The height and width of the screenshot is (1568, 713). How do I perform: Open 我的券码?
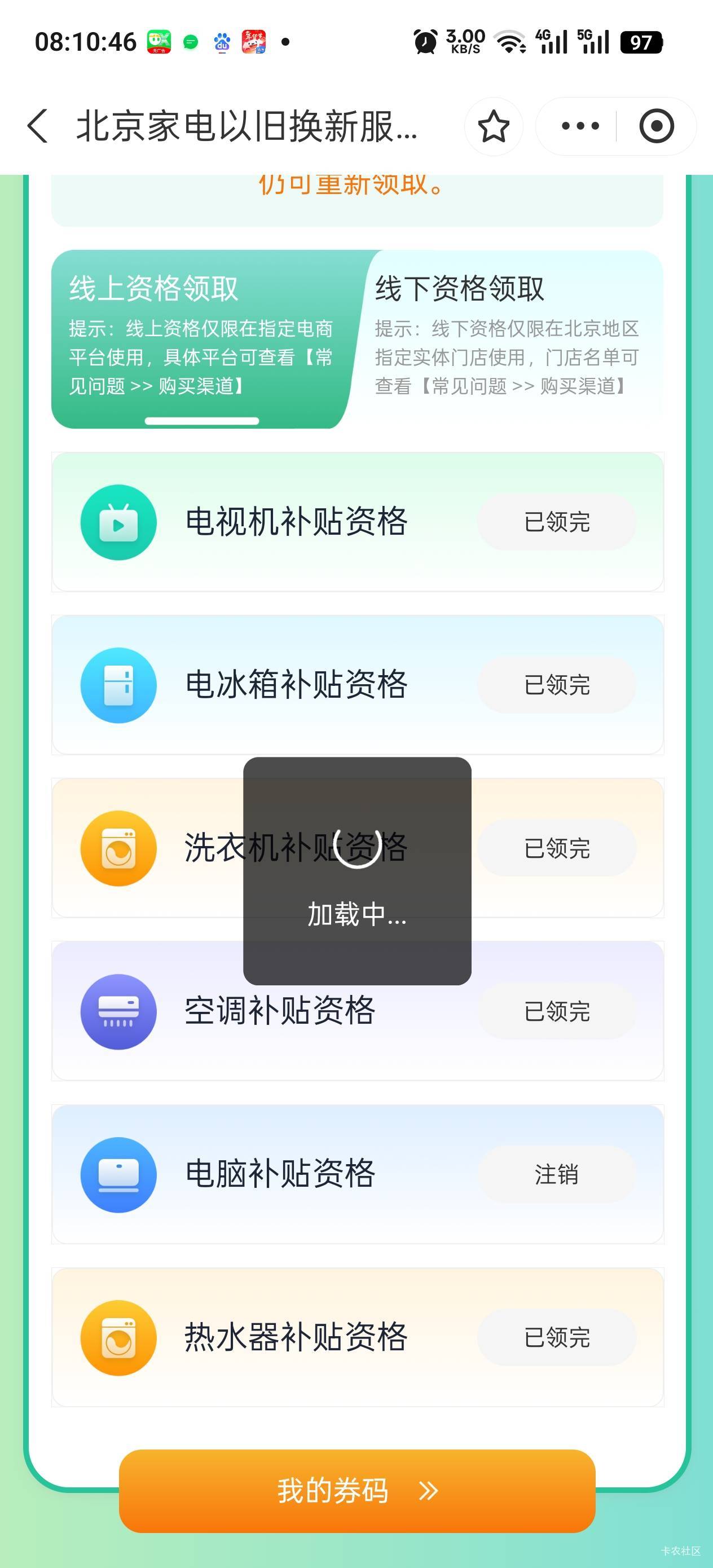[357, 1491]
